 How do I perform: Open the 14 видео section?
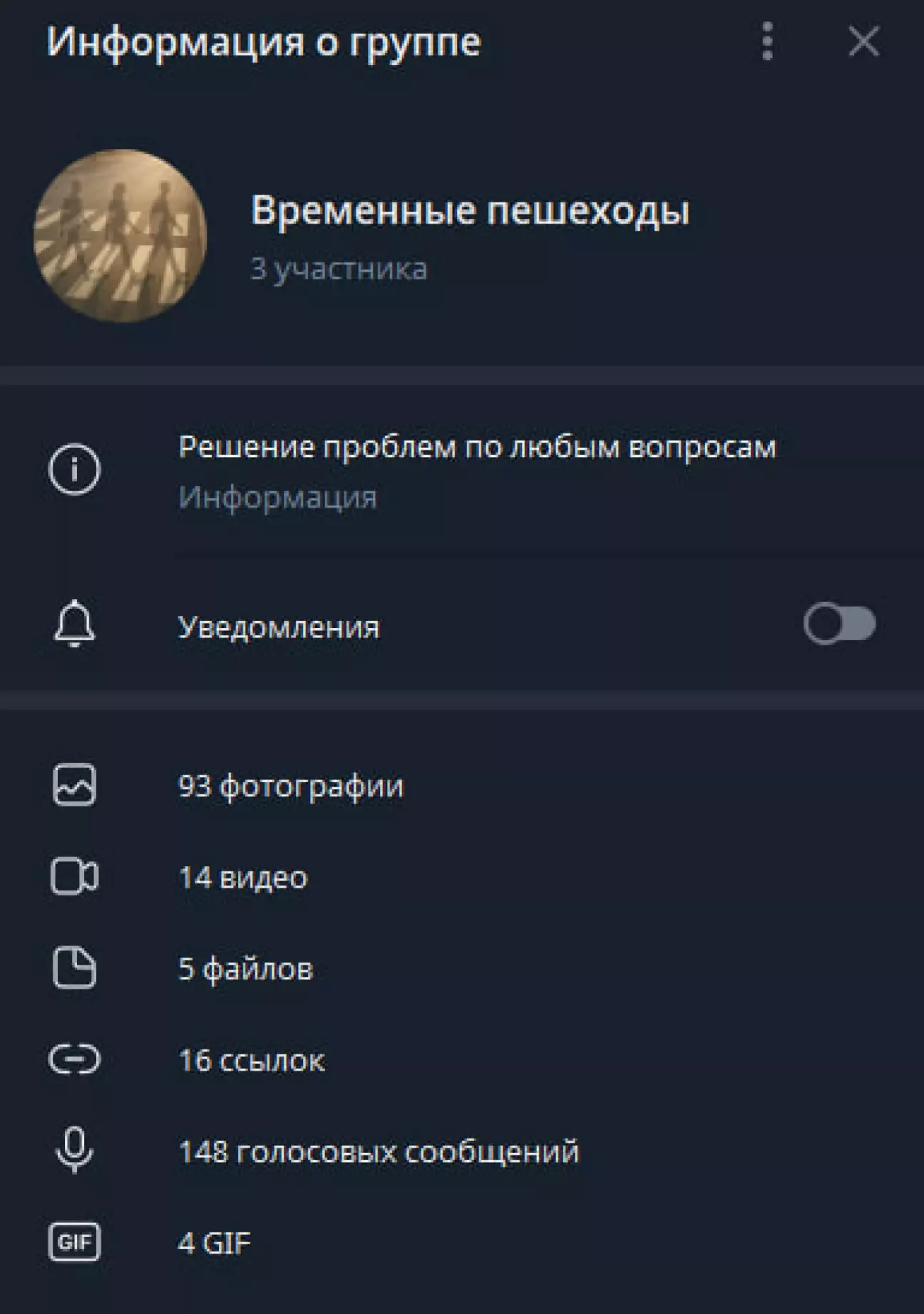[242, 877]
